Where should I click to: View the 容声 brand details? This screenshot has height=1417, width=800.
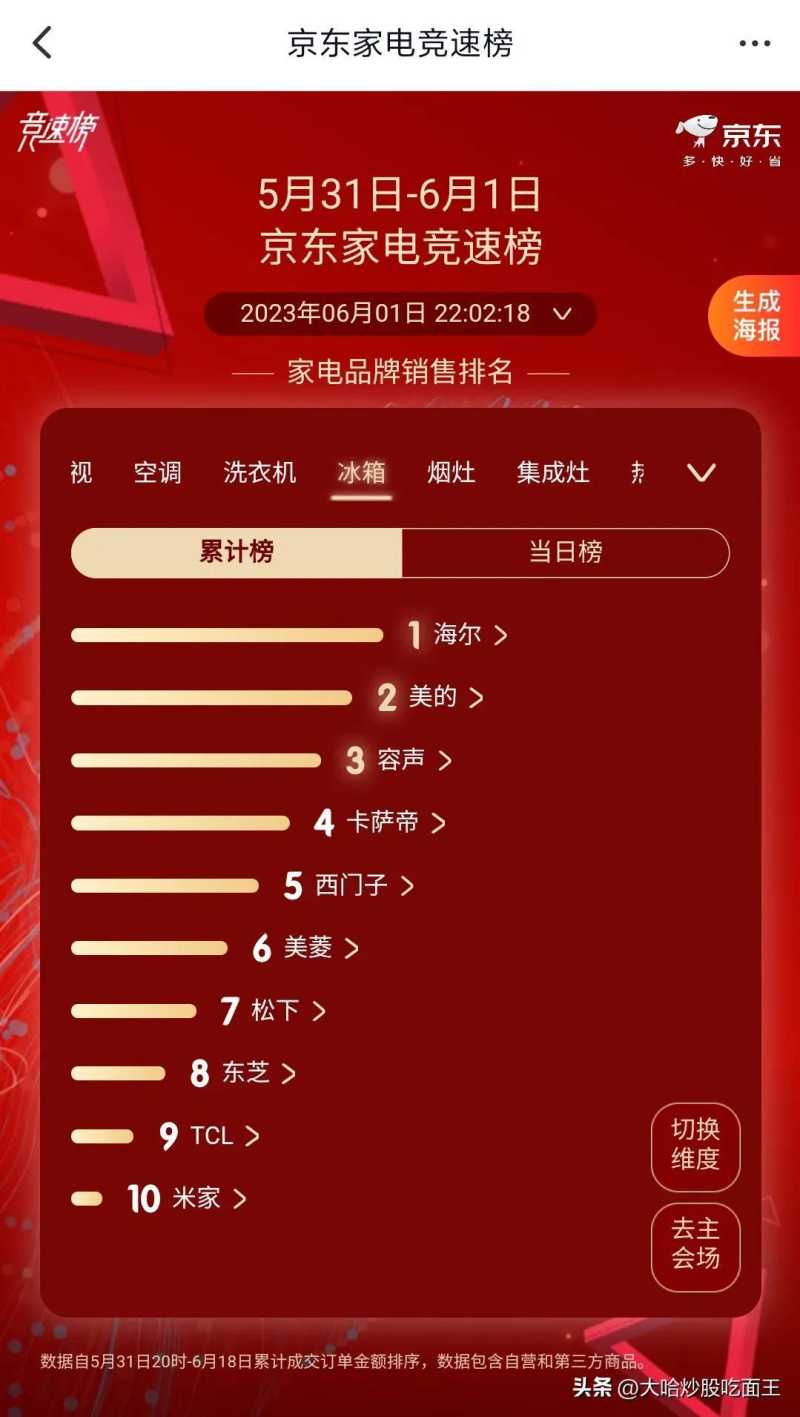(402, 760)
